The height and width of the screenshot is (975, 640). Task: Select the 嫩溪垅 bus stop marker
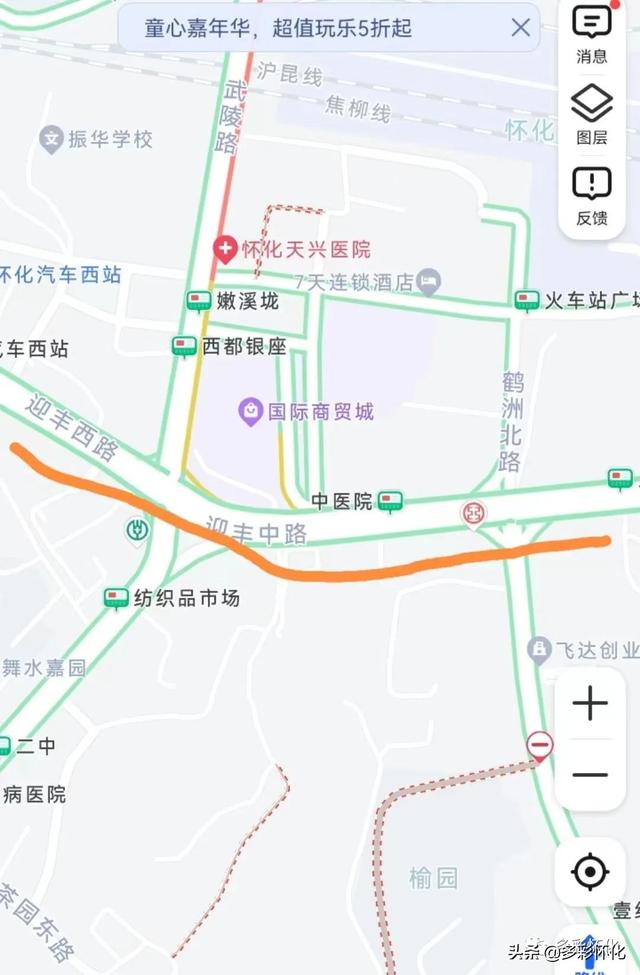coord(198,301)
